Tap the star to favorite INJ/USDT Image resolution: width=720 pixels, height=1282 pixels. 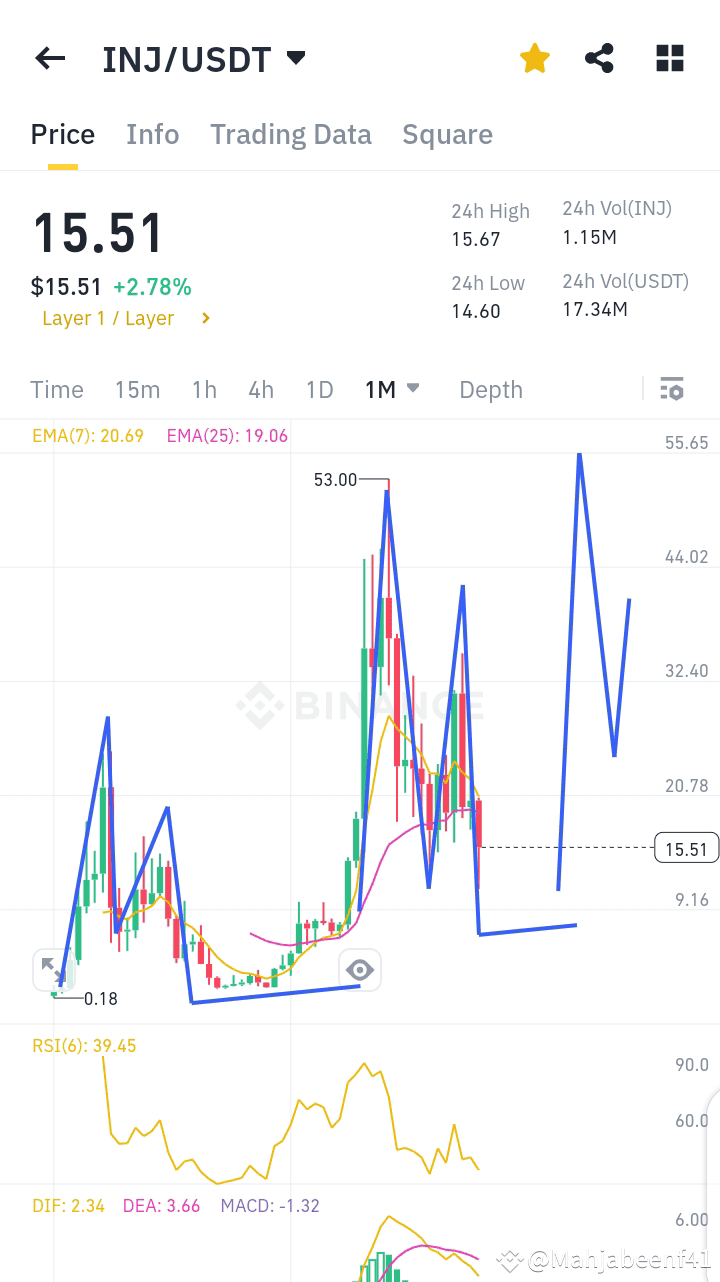click(x=535, y=58)
